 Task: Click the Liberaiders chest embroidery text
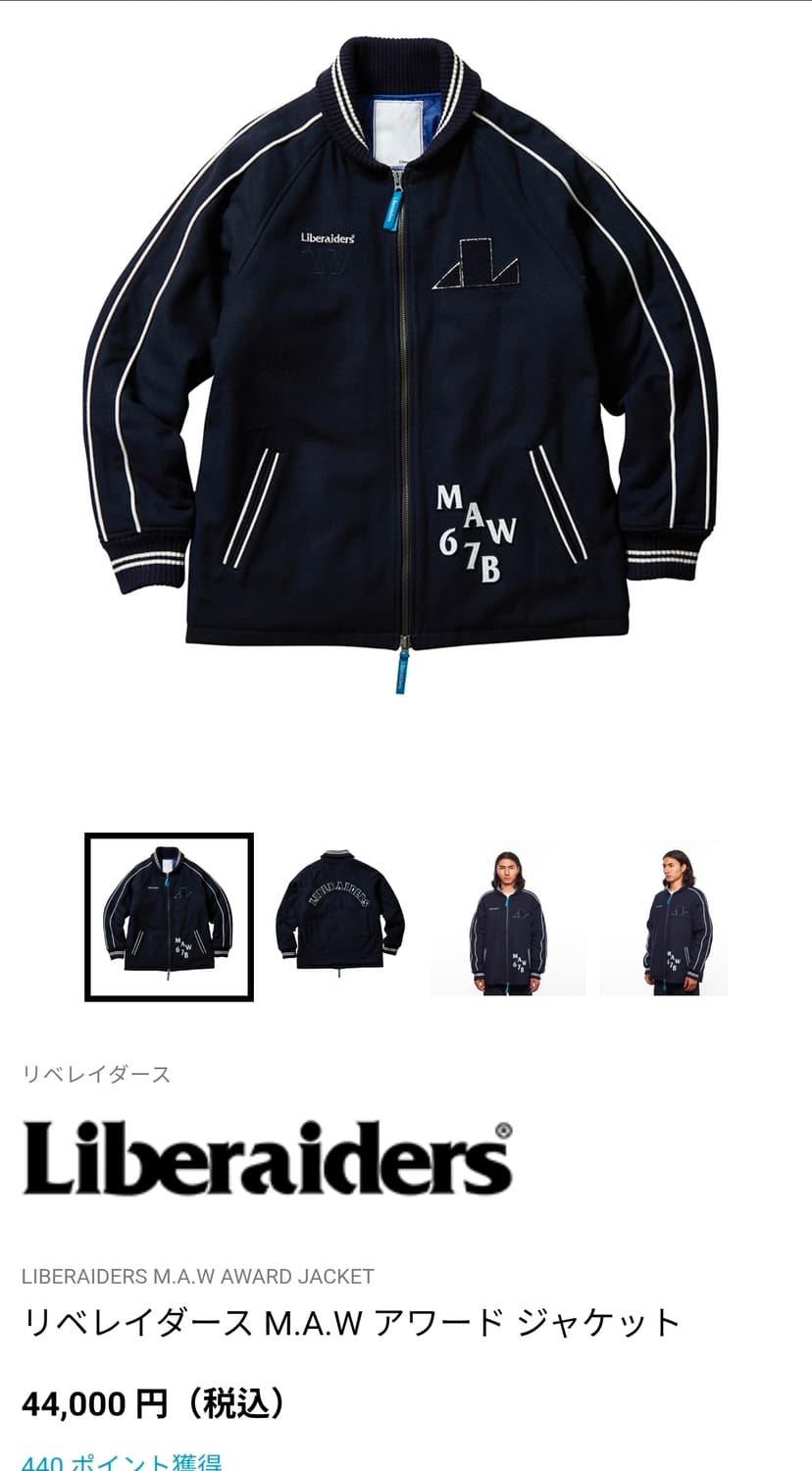click(x=326, y=235)
